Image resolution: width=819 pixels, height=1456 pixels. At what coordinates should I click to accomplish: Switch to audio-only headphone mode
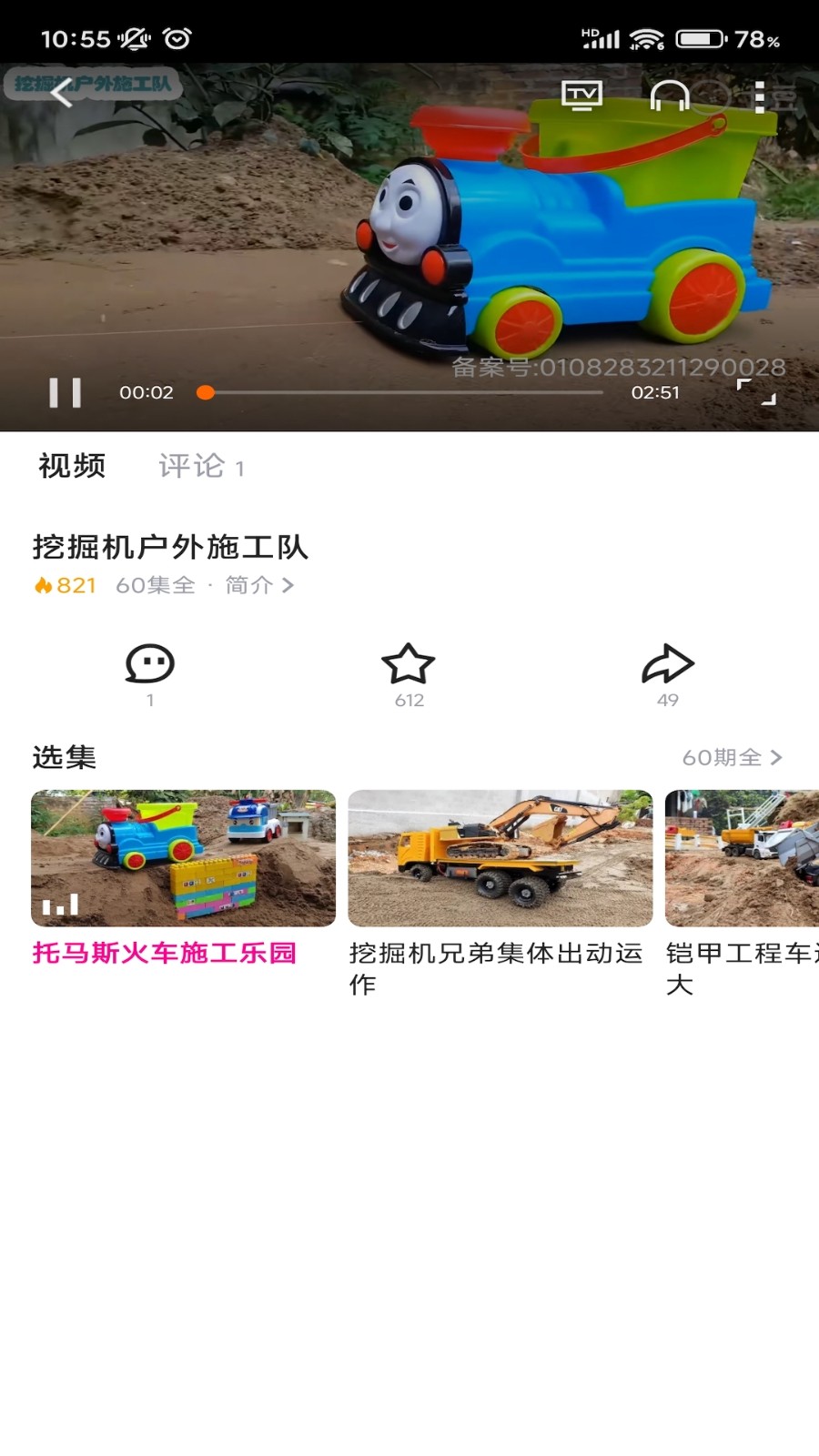tap(670, 94)
